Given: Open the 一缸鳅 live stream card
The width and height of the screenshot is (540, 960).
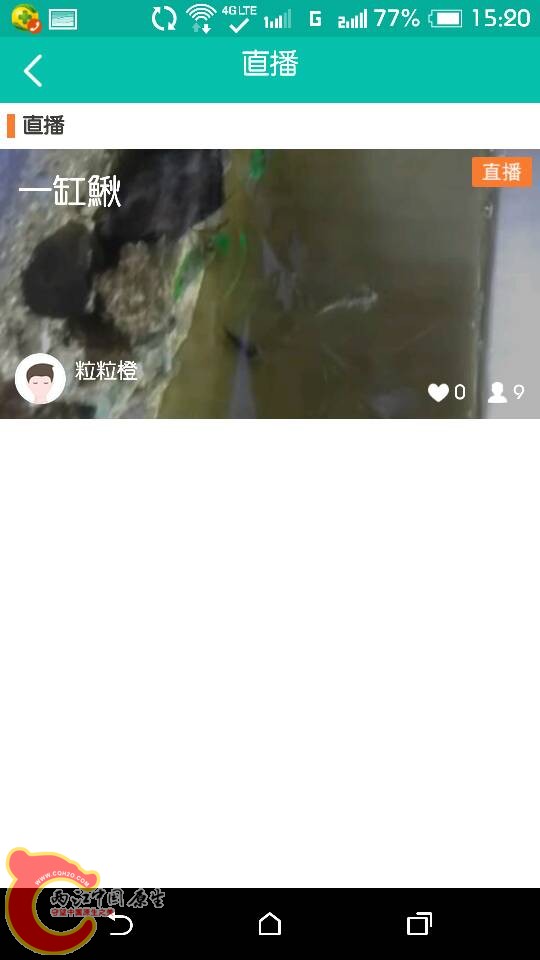Looking at the screenshot, I should (x=270, y=284).
